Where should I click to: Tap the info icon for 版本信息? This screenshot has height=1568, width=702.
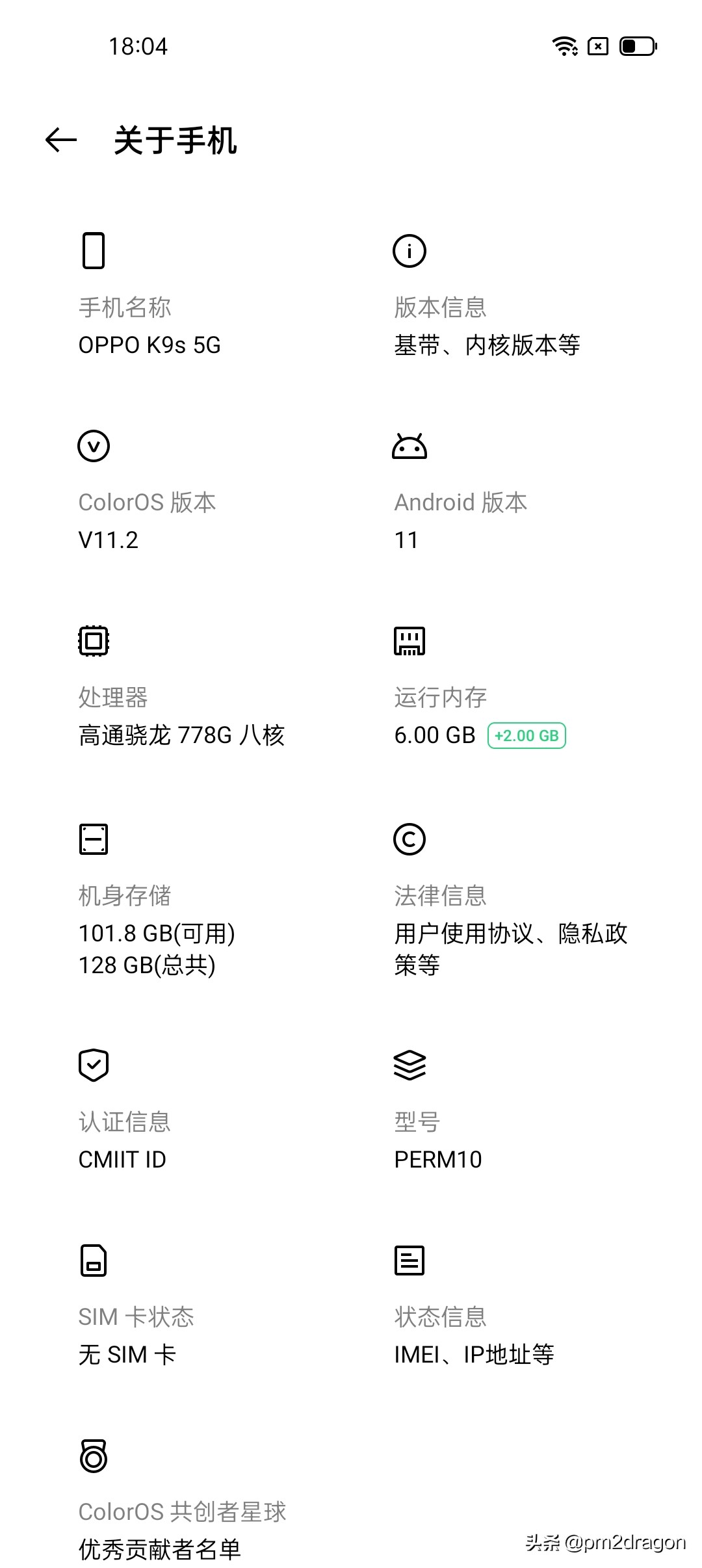pyautogui.click(x=409, y=252)
